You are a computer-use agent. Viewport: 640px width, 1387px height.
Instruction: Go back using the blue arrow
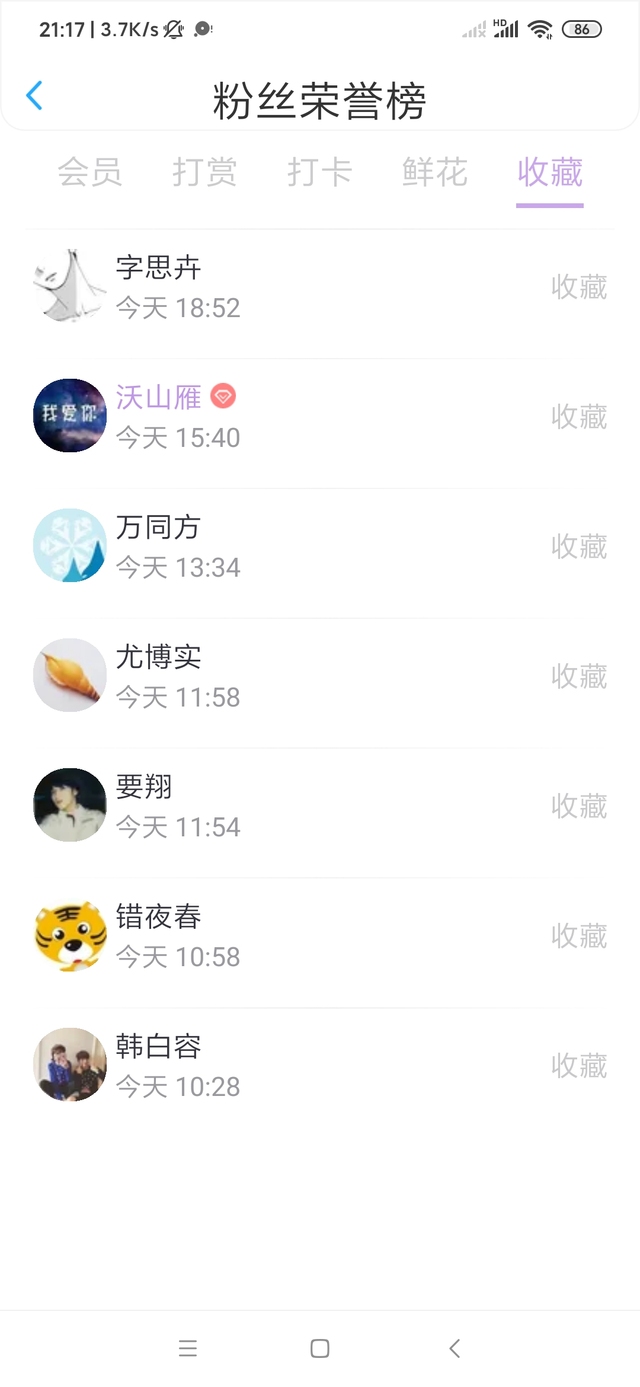pyautogui.click(x=35, y=96)
